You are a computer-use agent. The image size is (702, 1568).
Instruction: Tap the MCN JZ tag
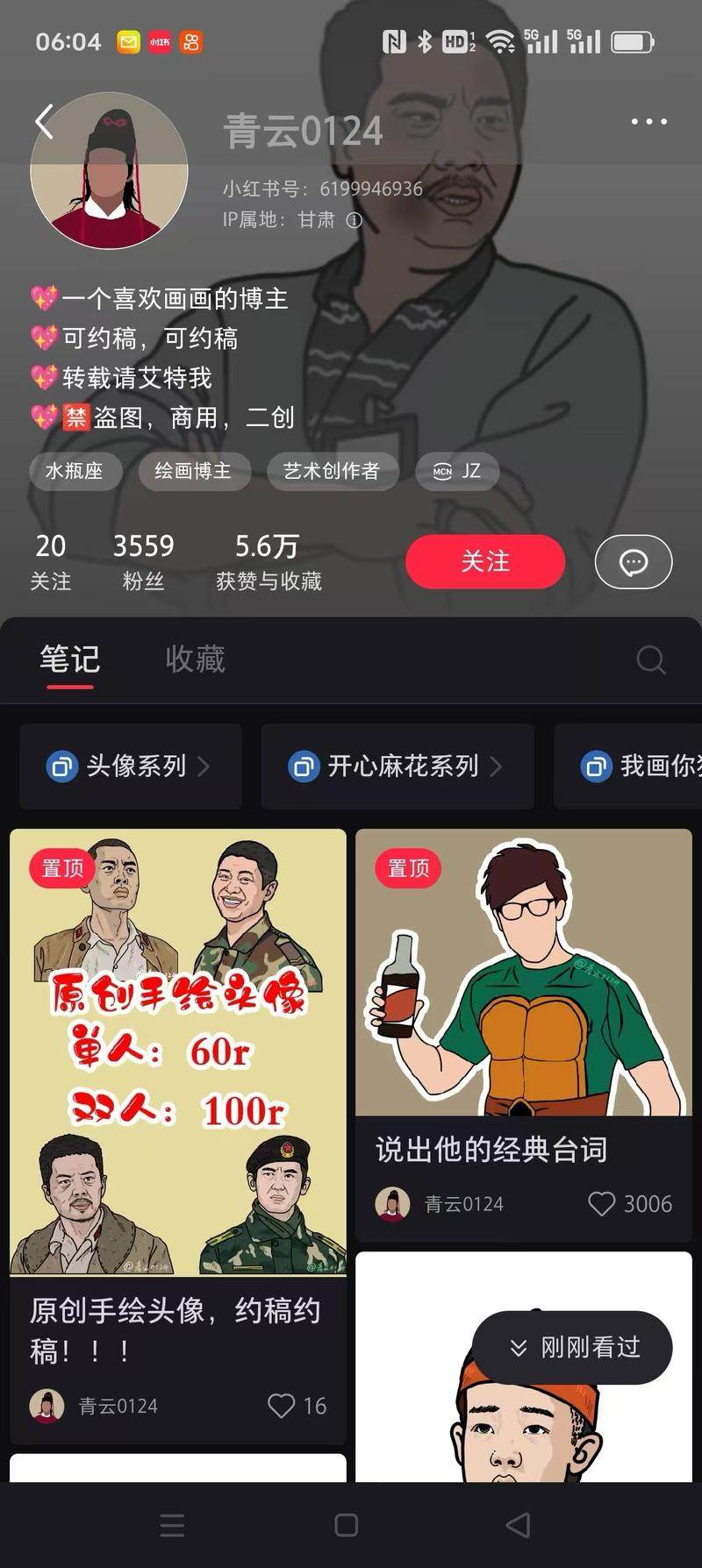click(456, 471)
